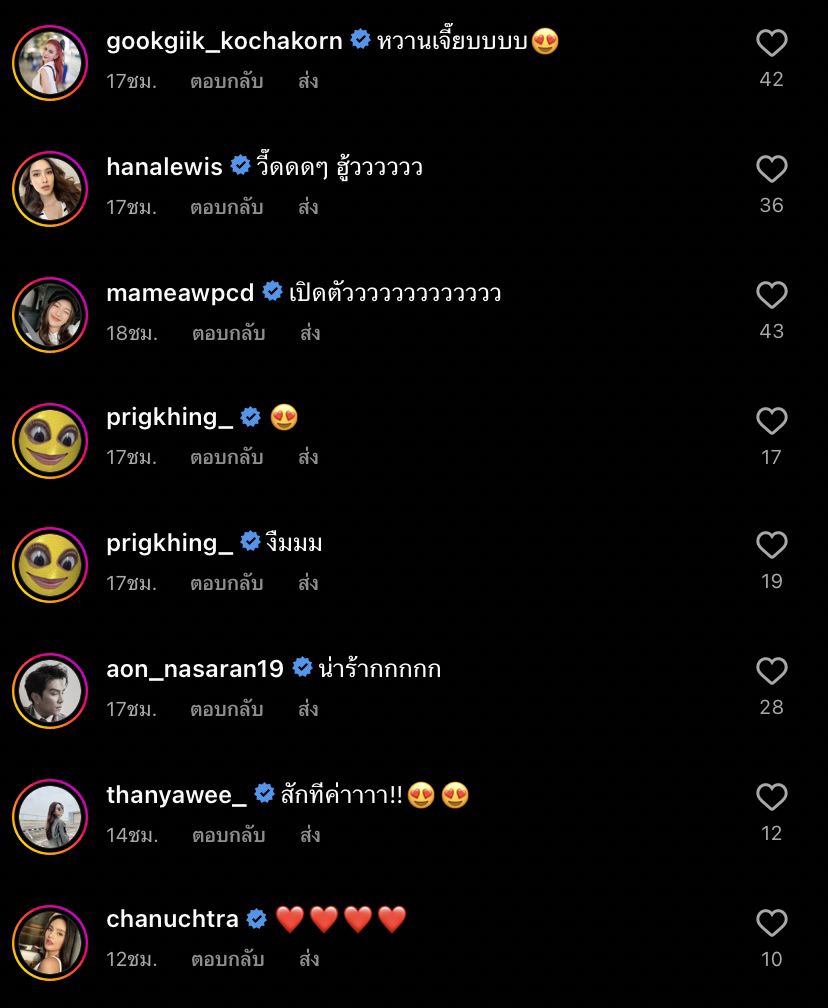Open thanyawee_ username profile
The height and width of the screenshot is (1008, 828).
[x=176, y=795]
